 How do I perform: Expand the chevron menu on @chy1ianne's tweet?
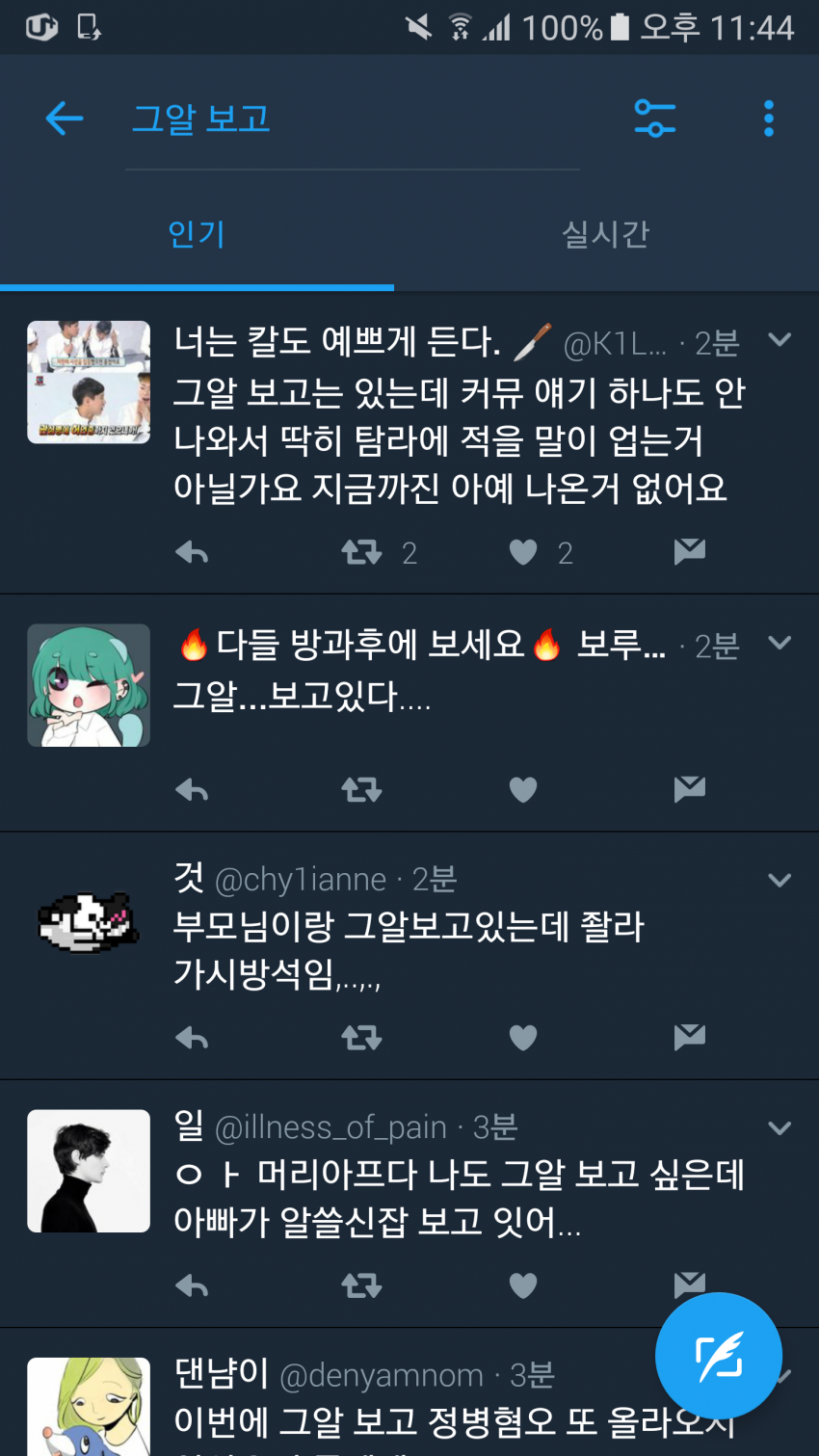coord(779,880)
